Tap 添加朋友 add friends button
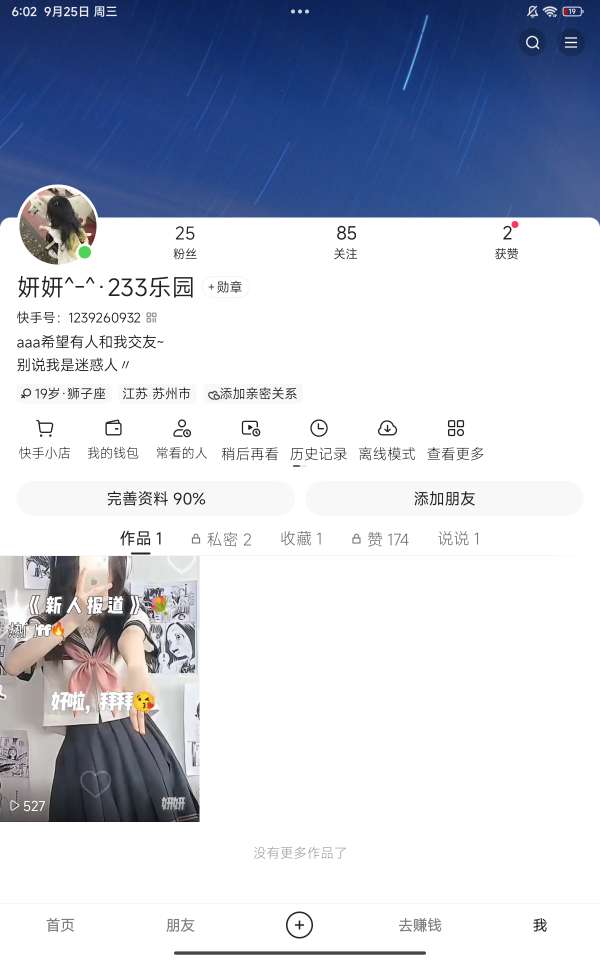The width and height of the screenshot is (600, 960). (x=444, y=498)
